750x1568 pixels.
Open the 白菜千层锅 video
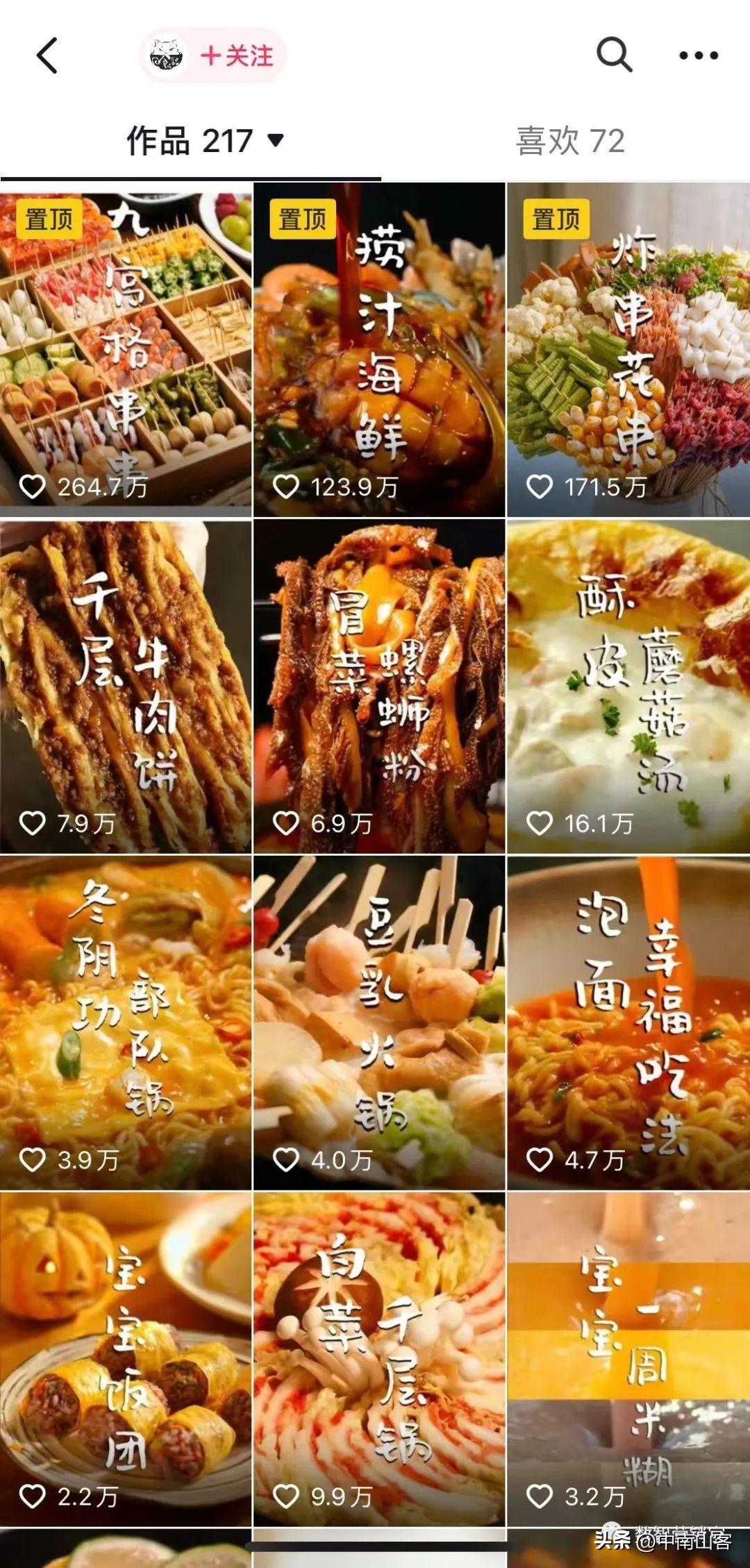[379, 1358]
